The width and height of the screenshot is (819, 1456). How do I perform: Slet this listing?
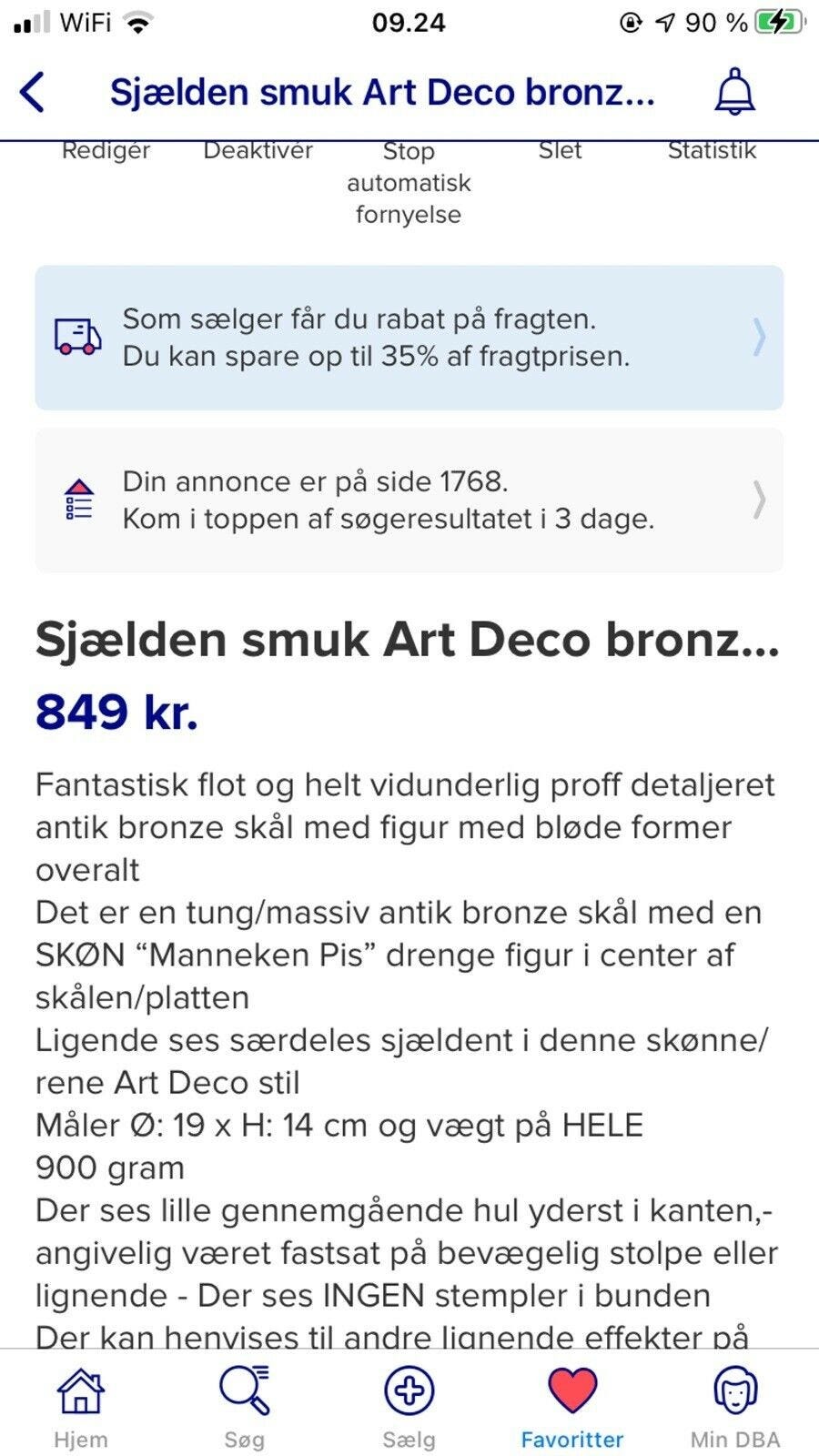pyautogui.click(x=560, y=151)
